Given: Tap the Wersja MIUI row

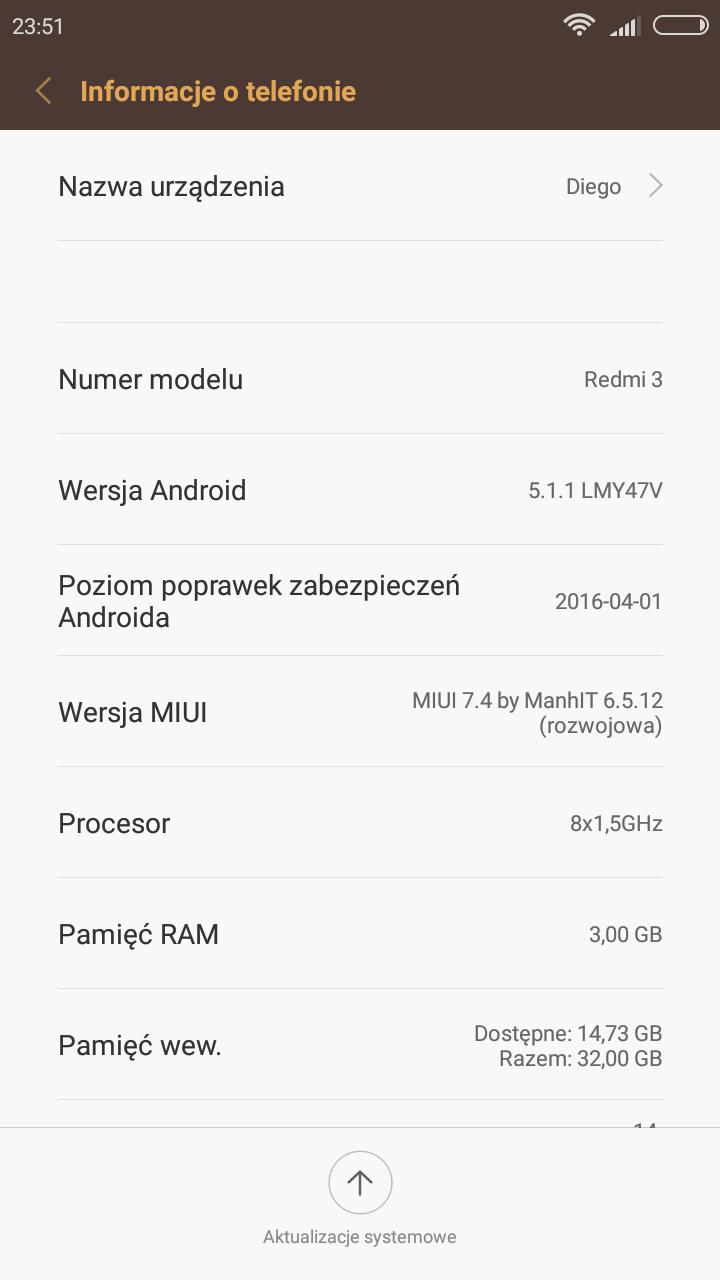Looking at the screenshot, I should coord(360,712).
